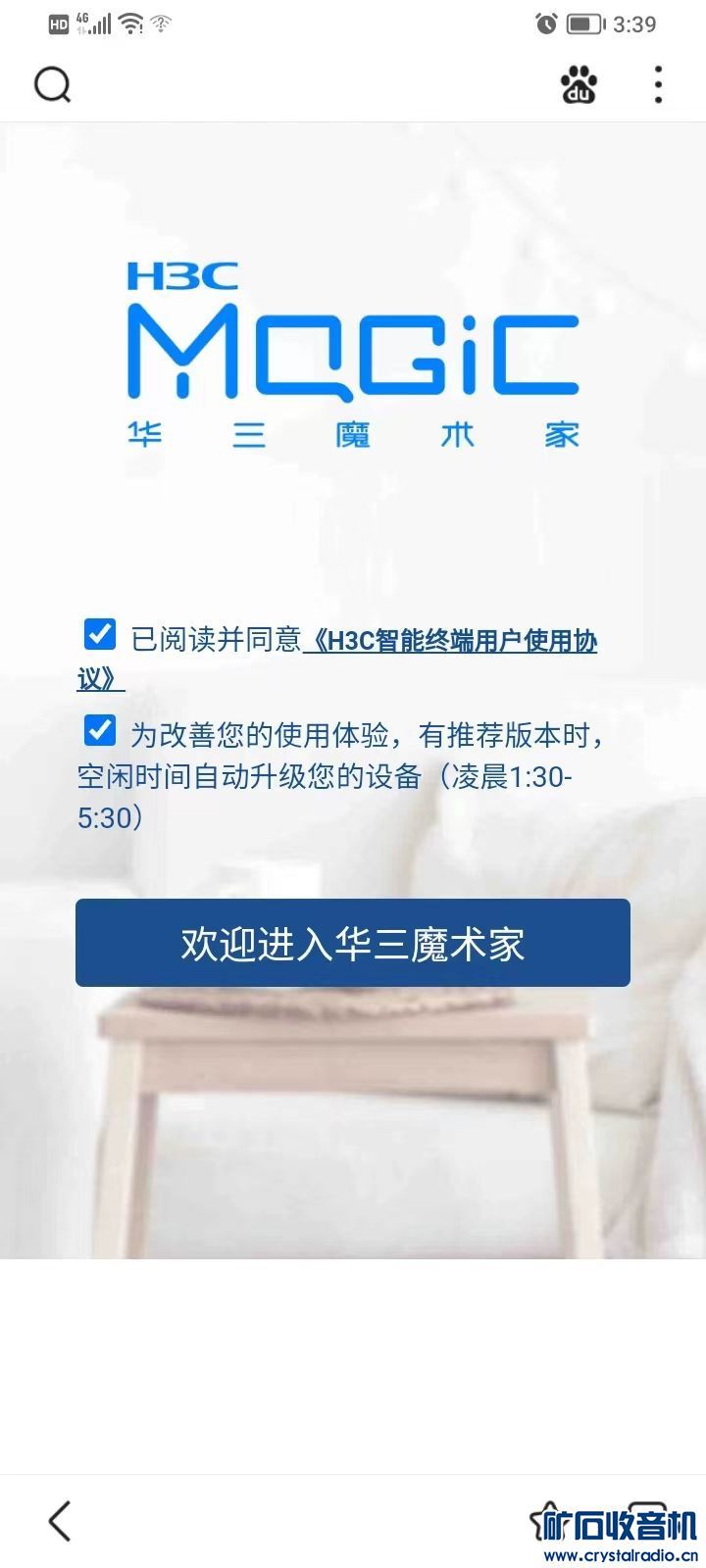Open the search icon in the top bar
Image resolution: width=706 pixels, height=1568 pixels.
click(53, 85)
